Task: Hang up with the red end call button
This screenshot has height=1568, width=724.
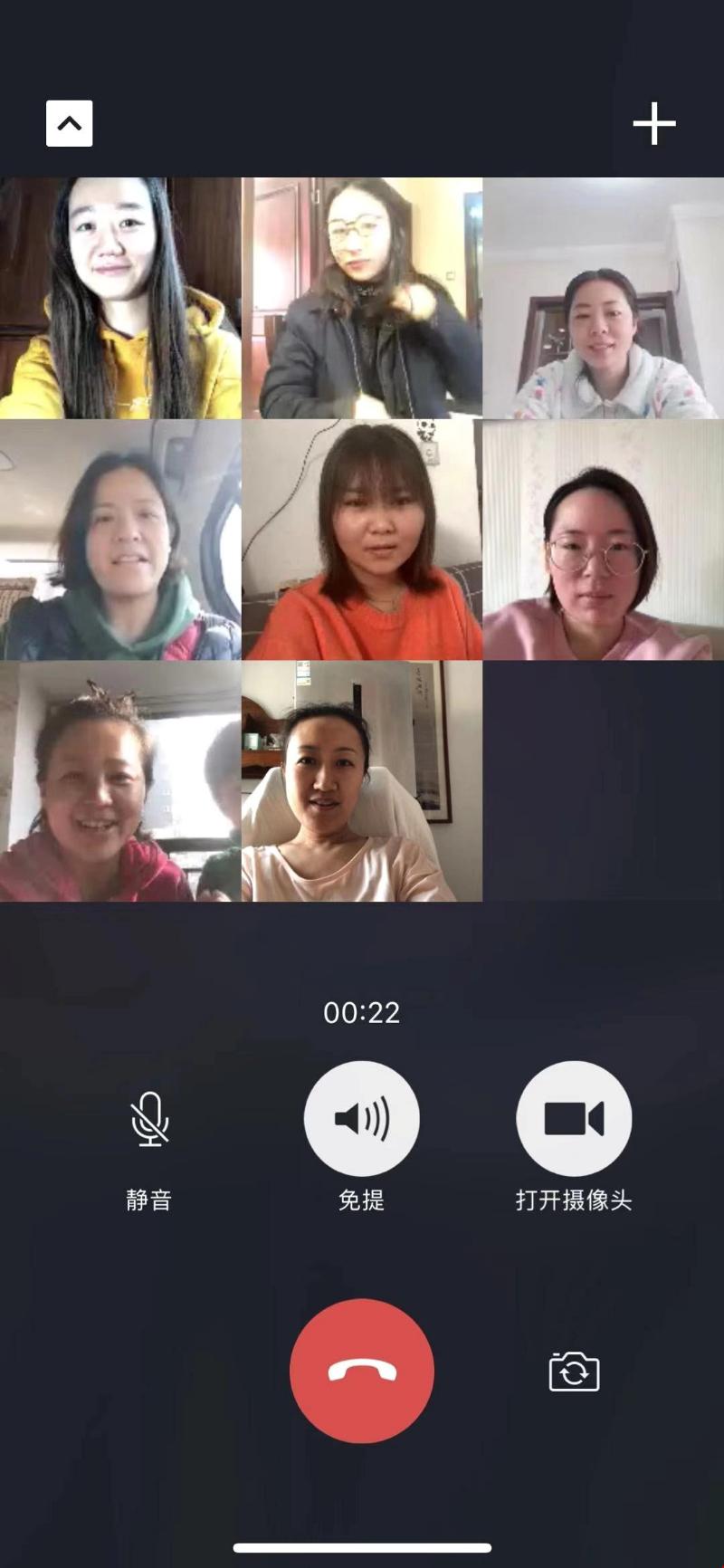Action: click(x=361, y=1371)
